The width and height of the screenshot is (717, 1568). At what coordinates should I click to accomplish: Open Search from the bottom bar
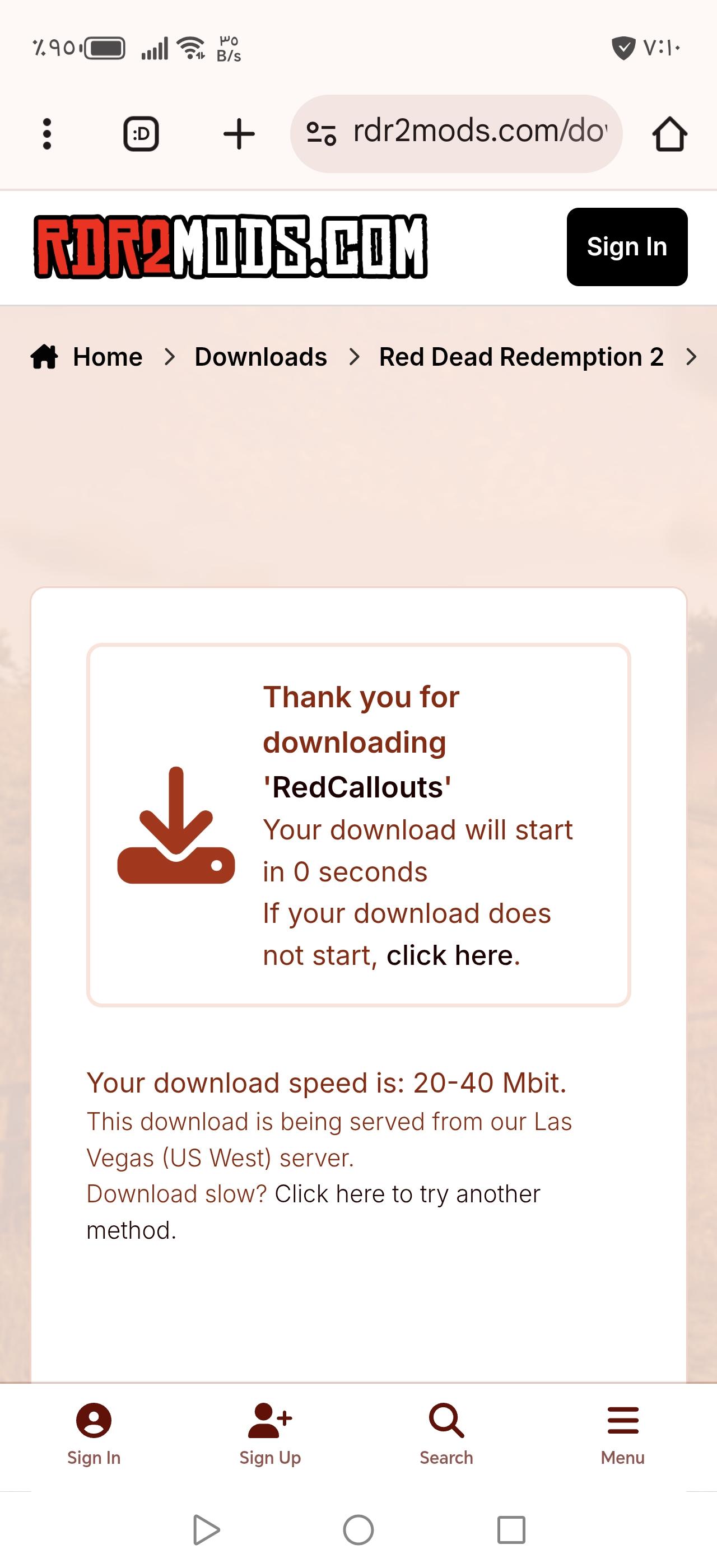(x=446, y=1435)
